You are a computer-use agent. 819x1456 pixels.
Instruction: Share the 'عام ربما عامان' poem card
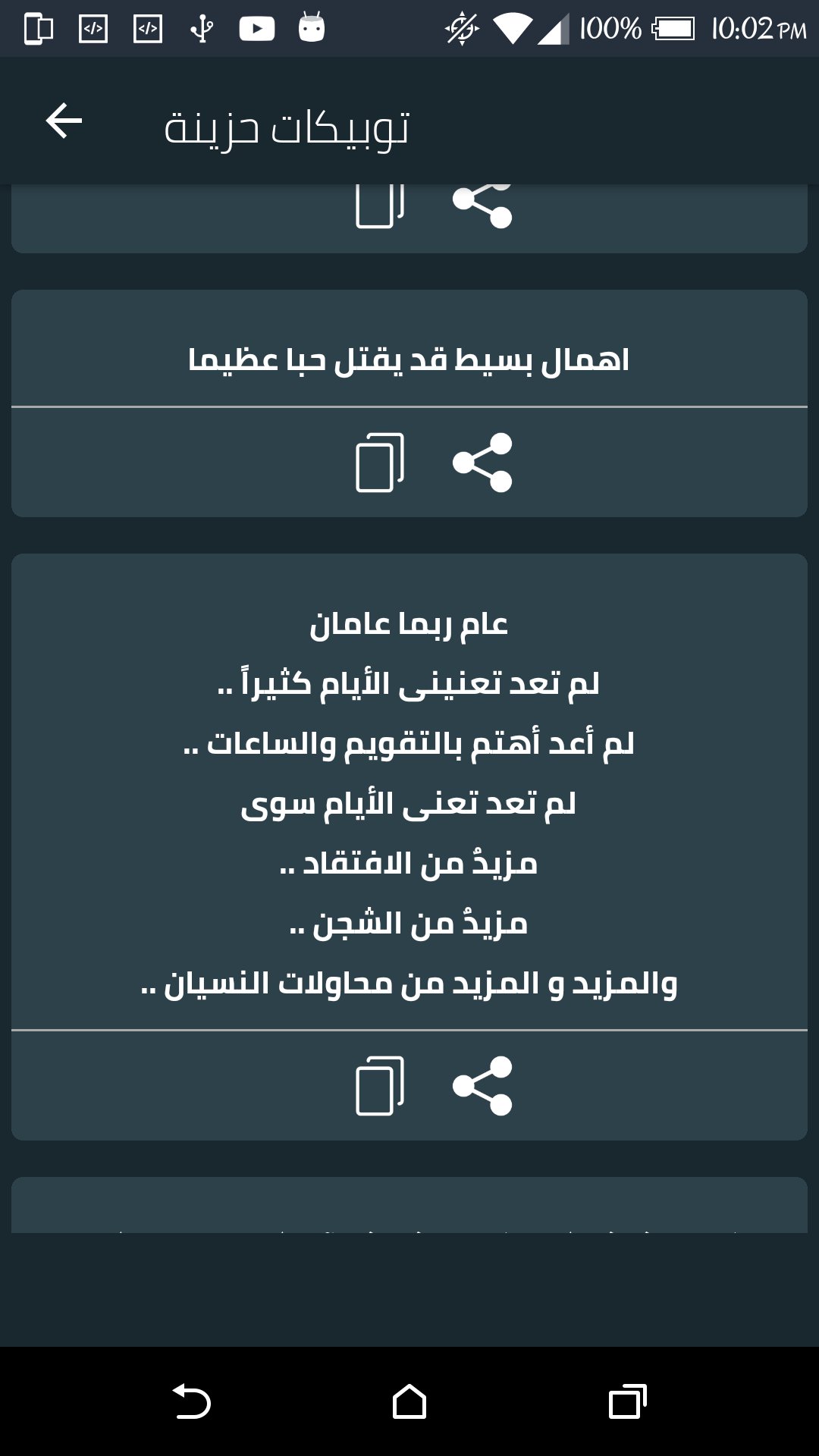point(482,1085)
